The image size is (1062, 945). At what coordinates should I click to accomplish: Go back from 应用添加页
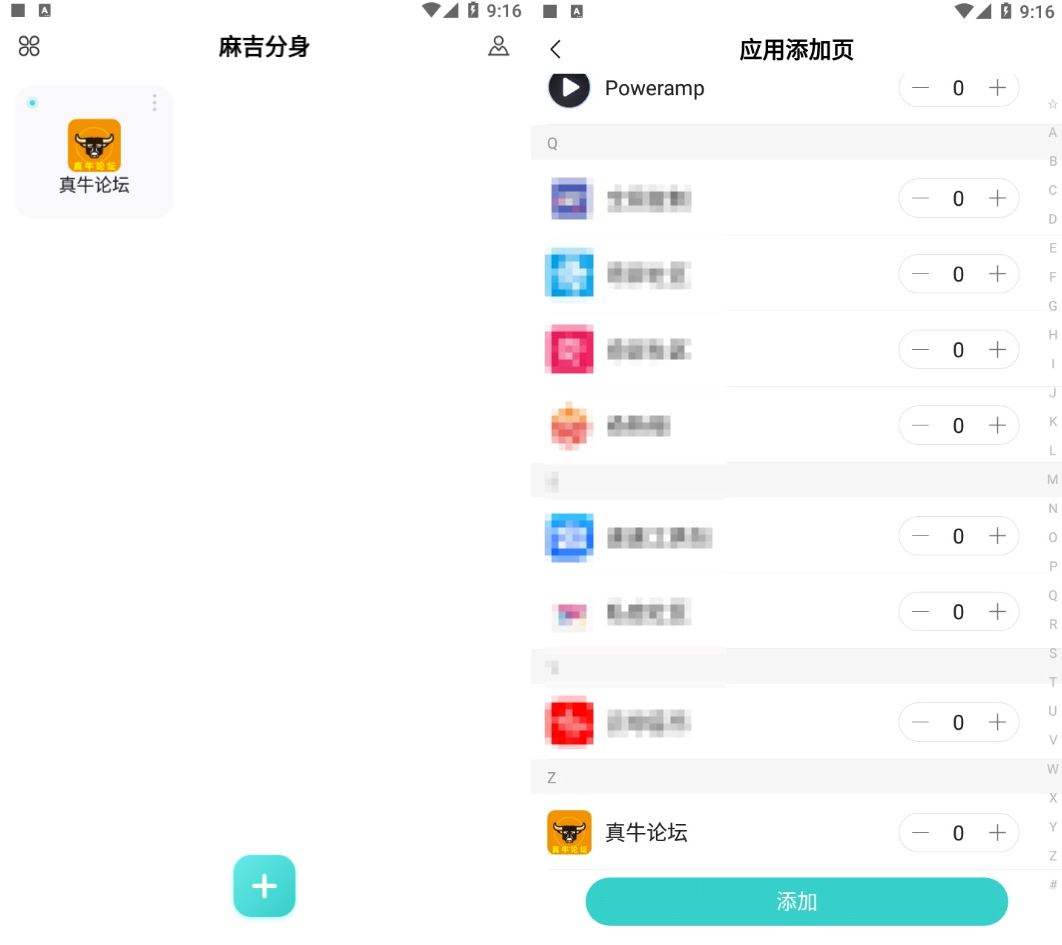point(556,49)
